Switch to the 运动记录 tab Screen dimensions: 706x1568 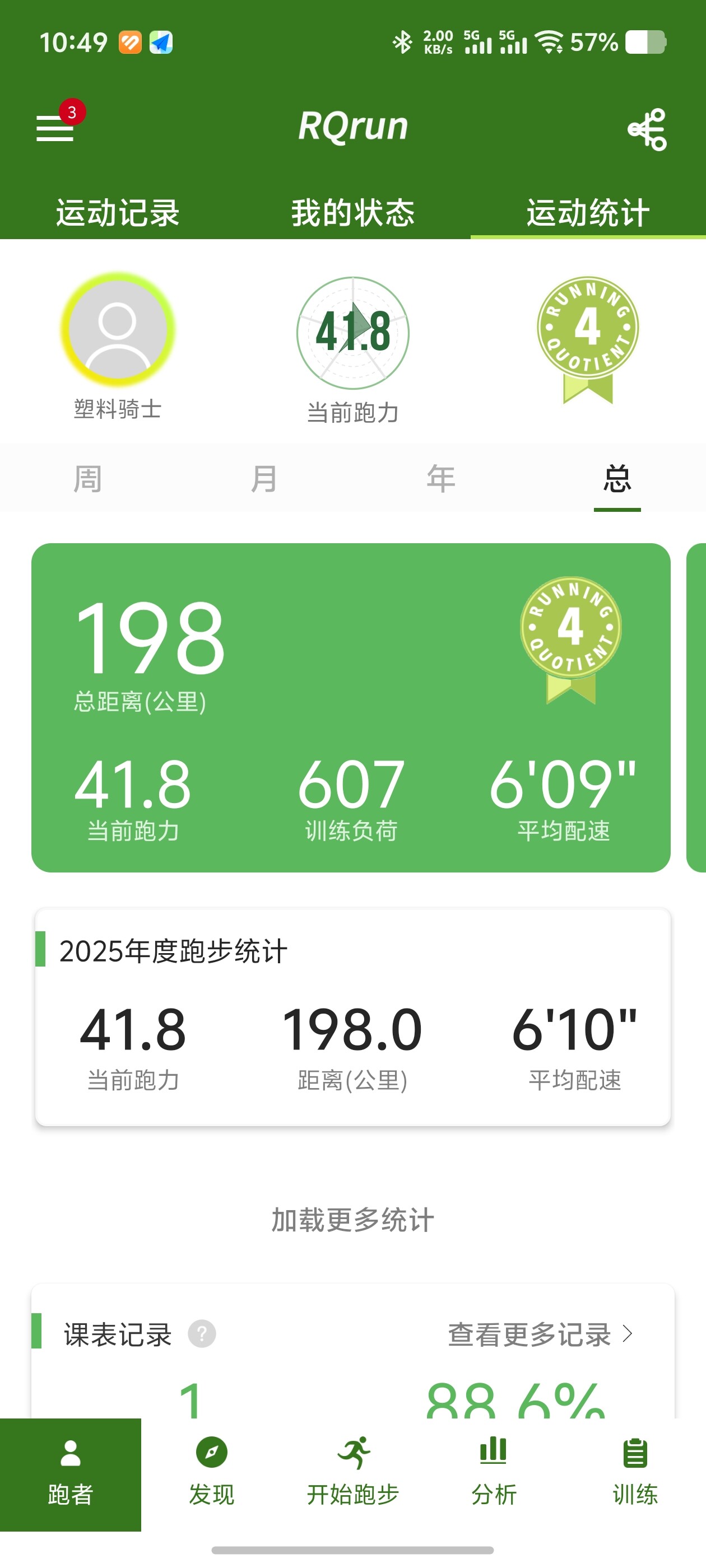tap(118, 212)
